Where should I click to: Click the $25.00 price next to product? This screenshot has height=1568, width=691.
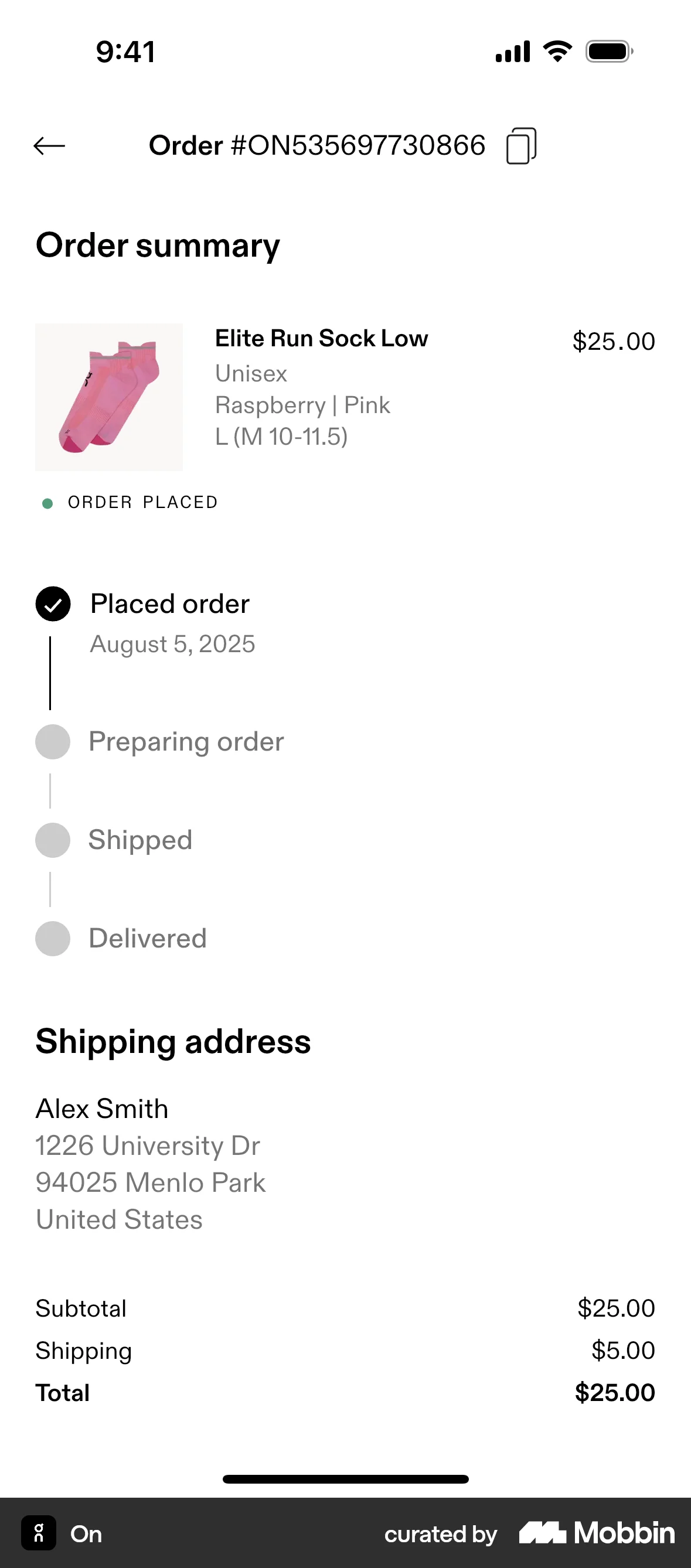(x=613, y=341)
